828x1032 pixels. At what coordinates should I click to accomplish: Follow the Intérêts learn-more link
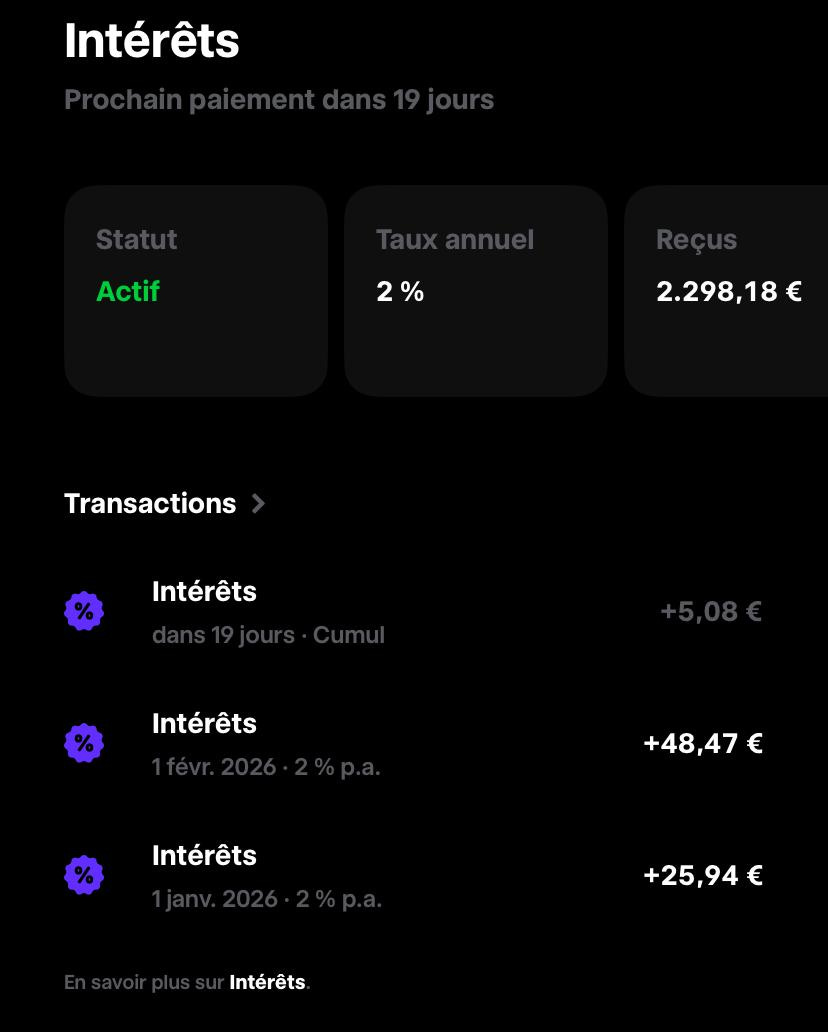pyautogui.click(x=267, y=982)
